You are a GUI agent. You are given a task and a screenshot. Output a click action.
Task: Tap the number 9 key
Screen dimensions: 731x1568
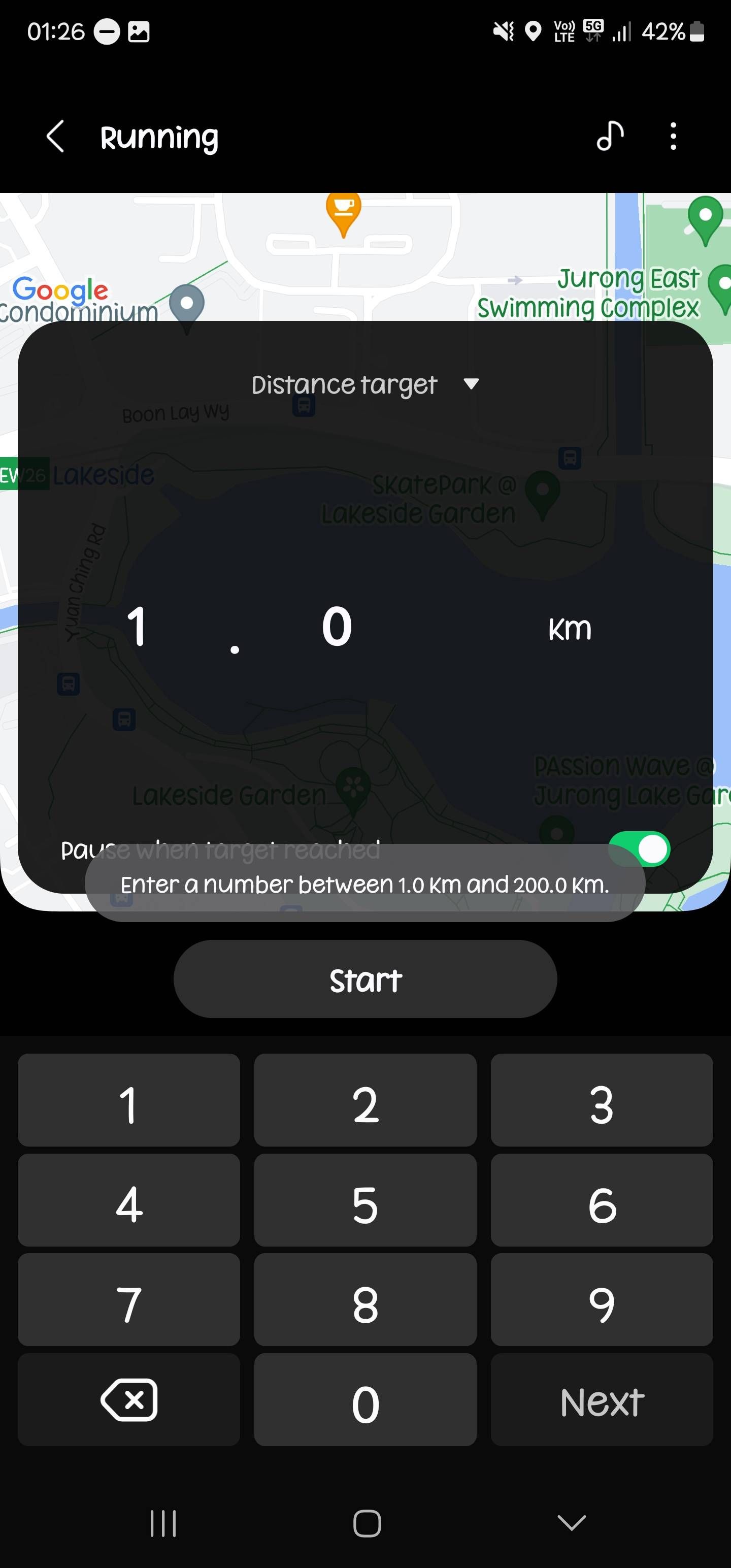point(602,1301)
